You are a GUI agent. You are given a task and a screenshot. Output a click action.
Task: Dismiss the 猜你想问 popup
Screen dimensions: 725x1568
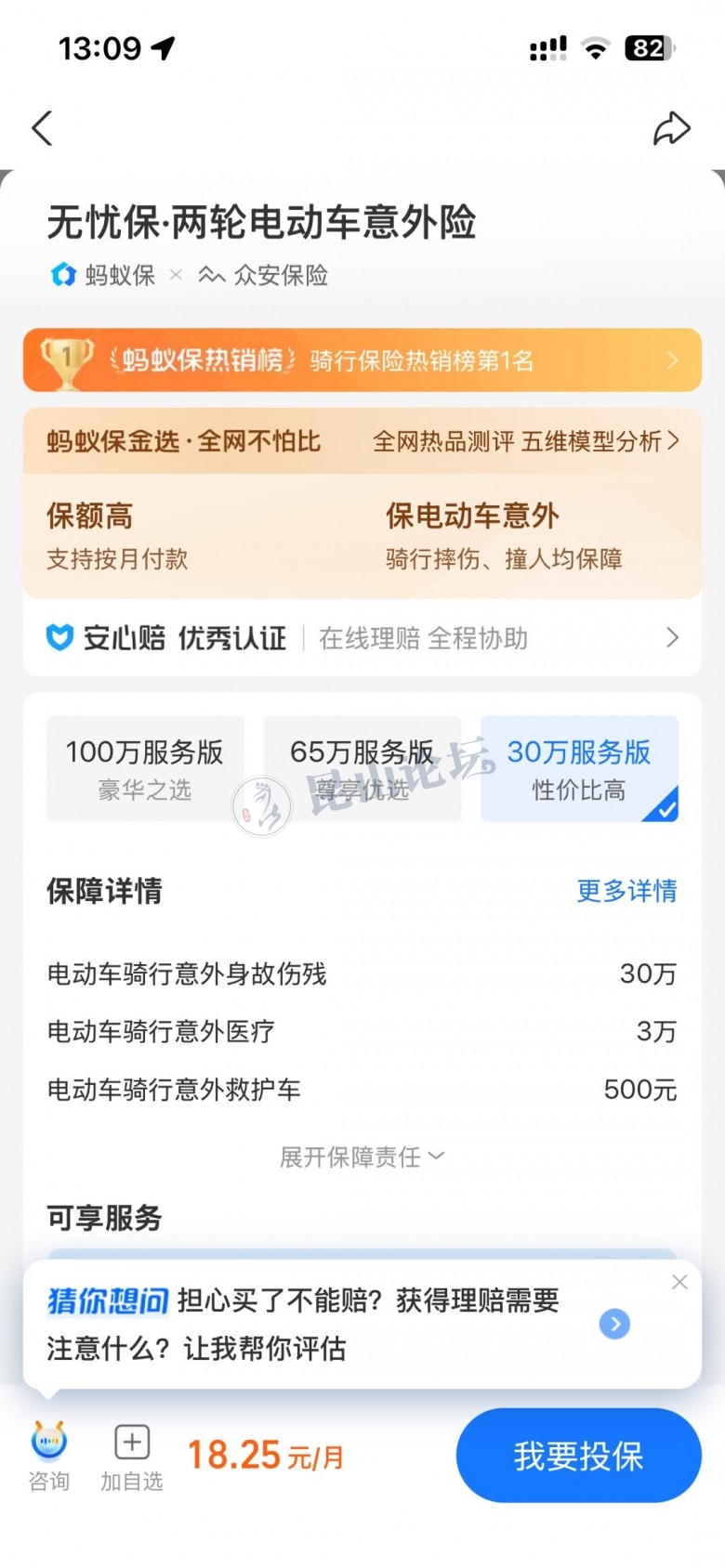pos(679,1282)
